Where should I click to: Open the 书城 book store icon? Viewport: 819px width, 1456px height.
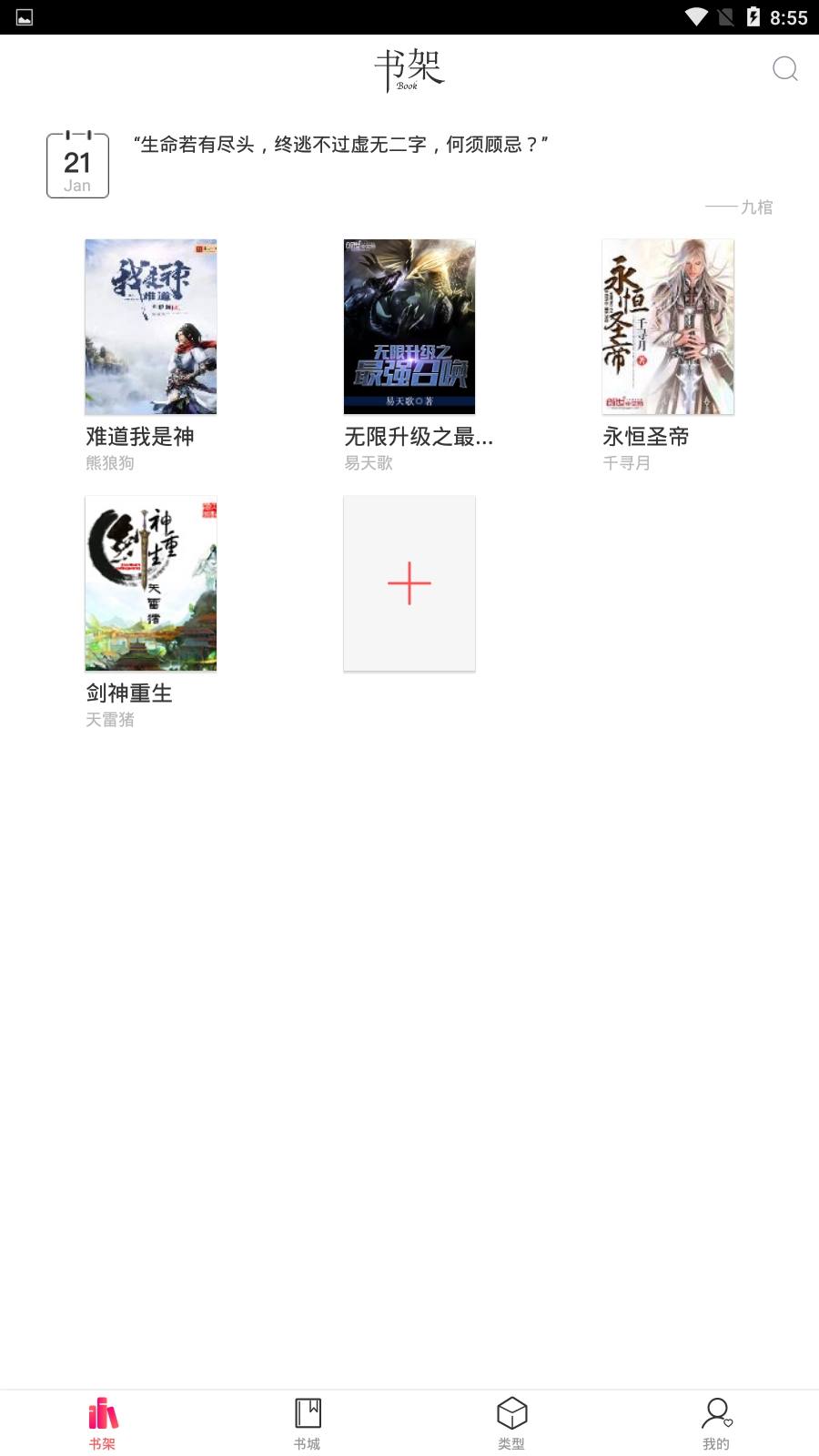click(307, 1420)
